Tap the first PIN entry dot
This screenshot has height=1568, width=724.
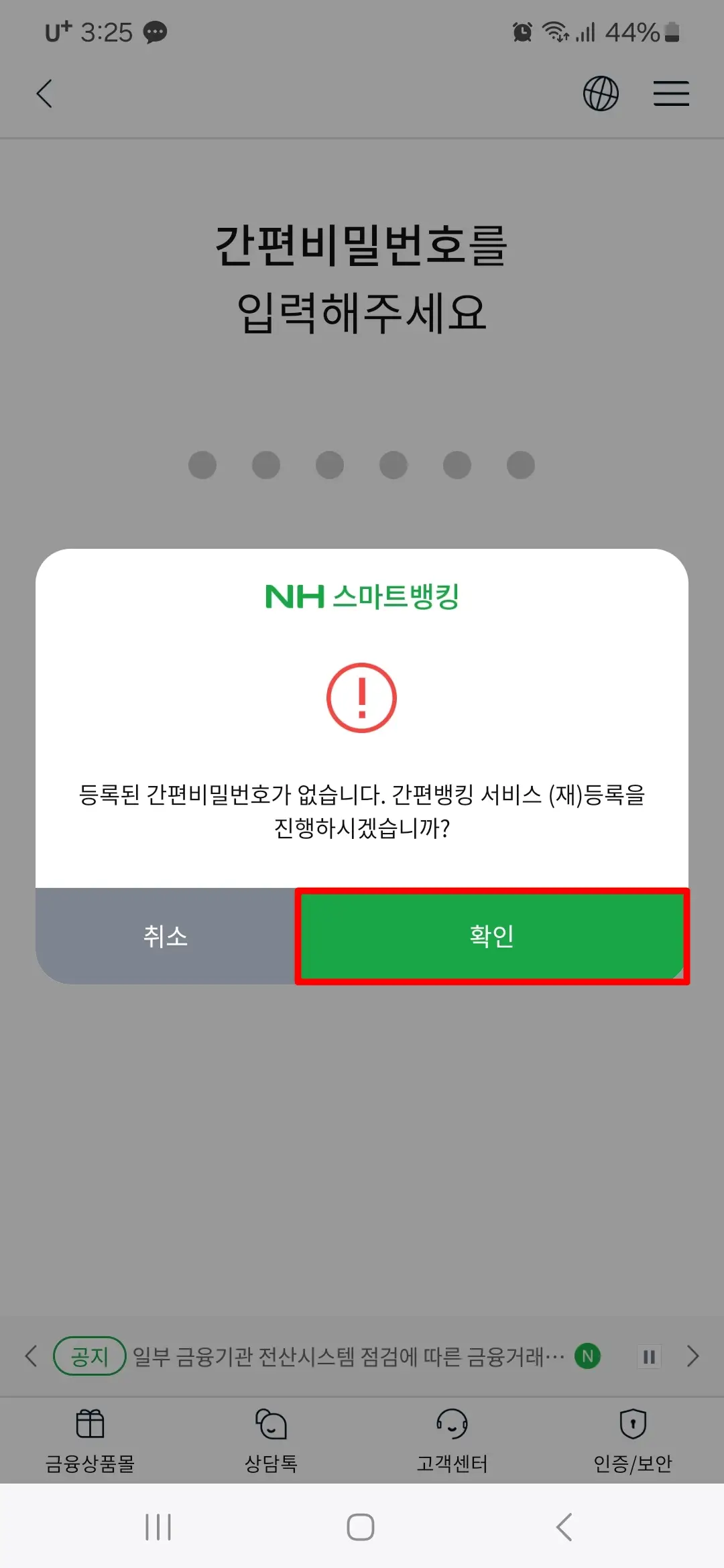point(203,464)
